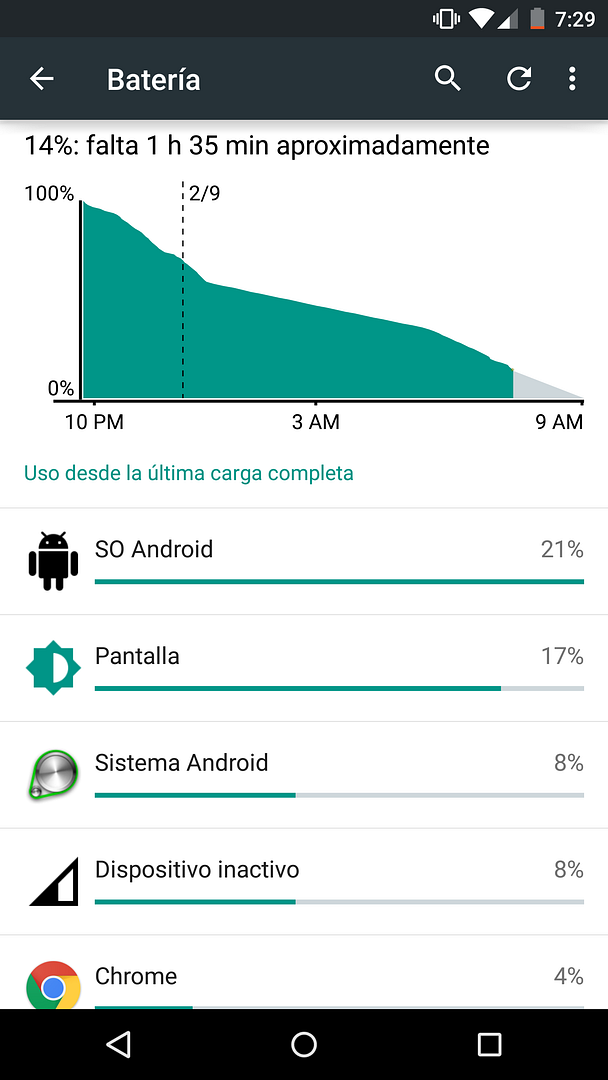
Task: Open the three-dot overflow menu
Action: [572, 79]
